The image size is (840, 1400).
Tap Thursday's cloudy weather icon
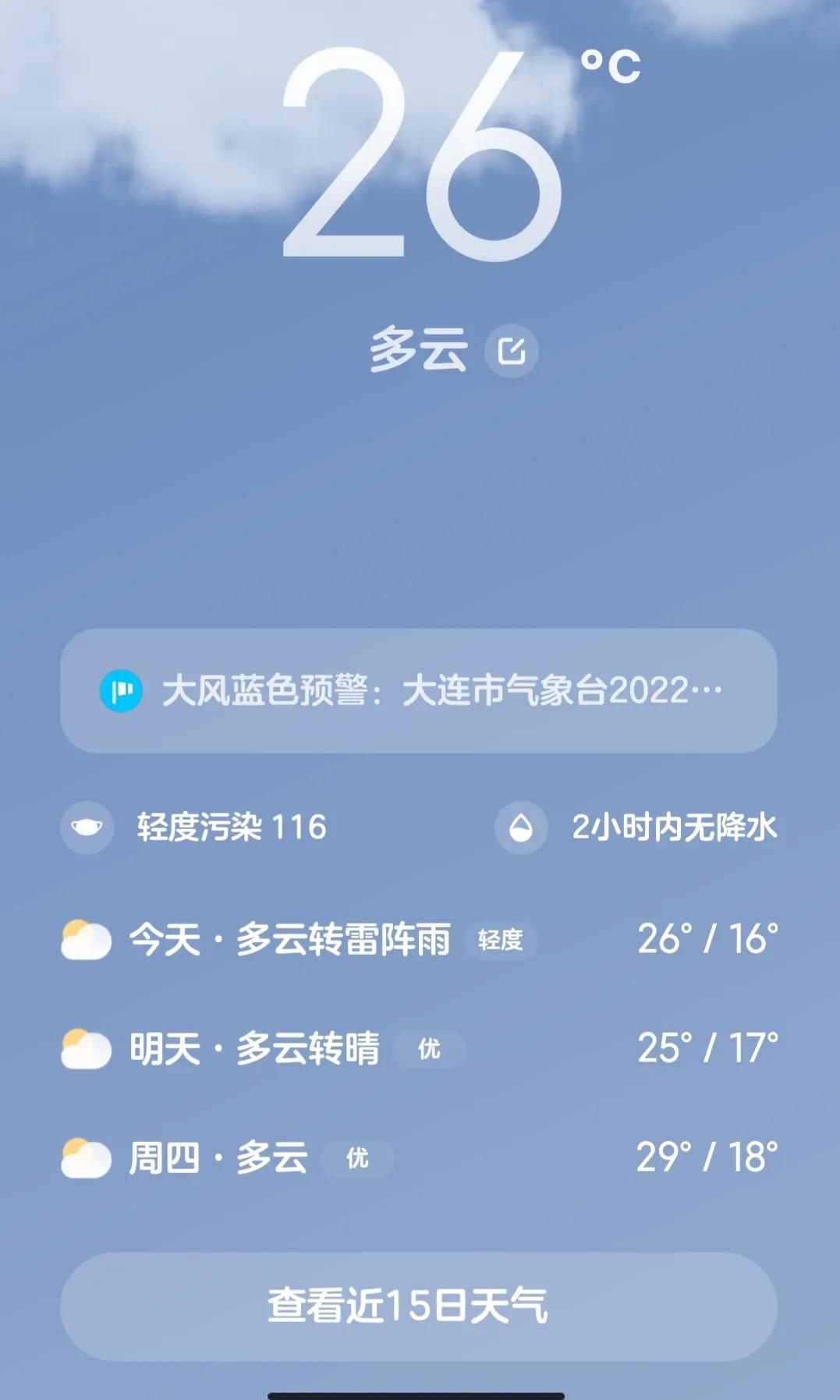tap(85, 1160)
